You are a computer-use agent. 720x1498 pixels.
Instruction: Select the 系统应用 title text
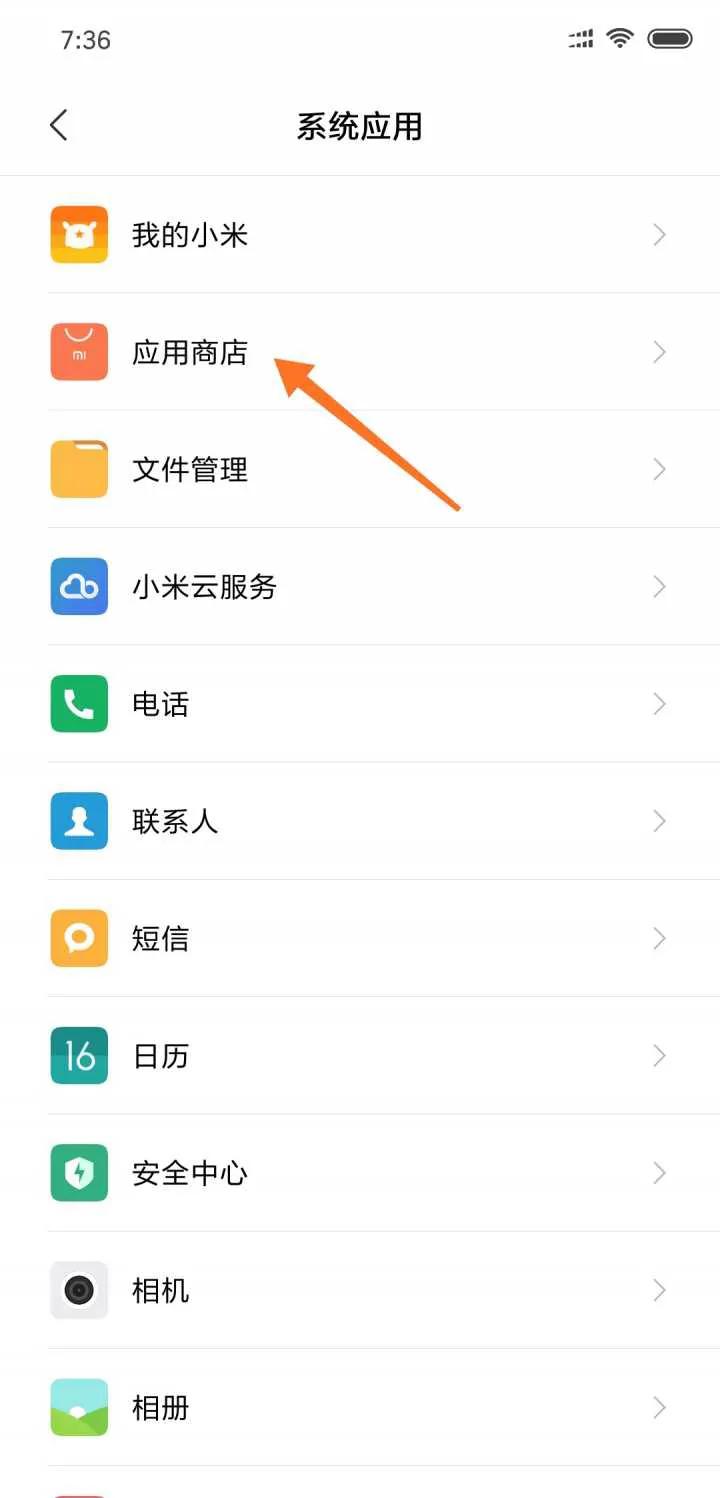coord(360,125)
